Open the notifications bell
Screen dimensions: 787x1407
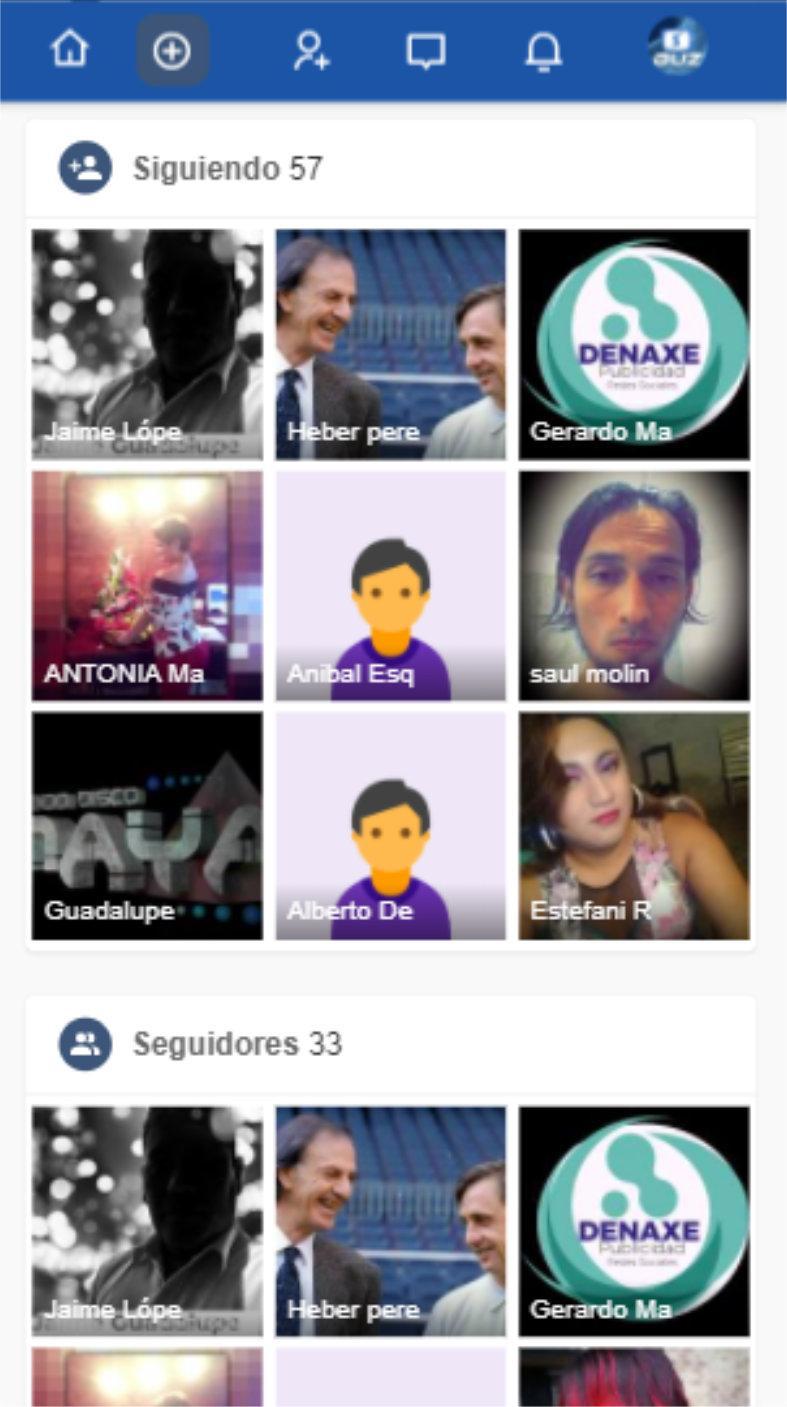pos(544,52)
